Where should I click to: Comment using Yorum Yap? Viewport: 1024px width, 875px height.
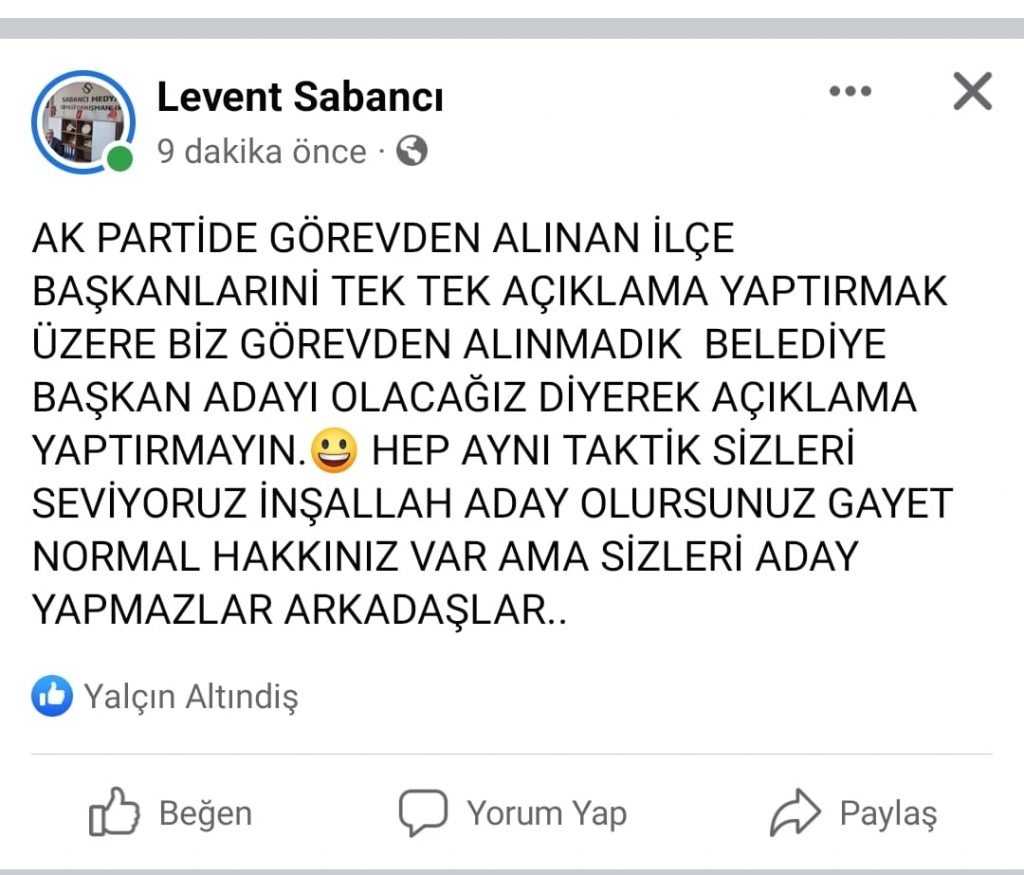512,813
